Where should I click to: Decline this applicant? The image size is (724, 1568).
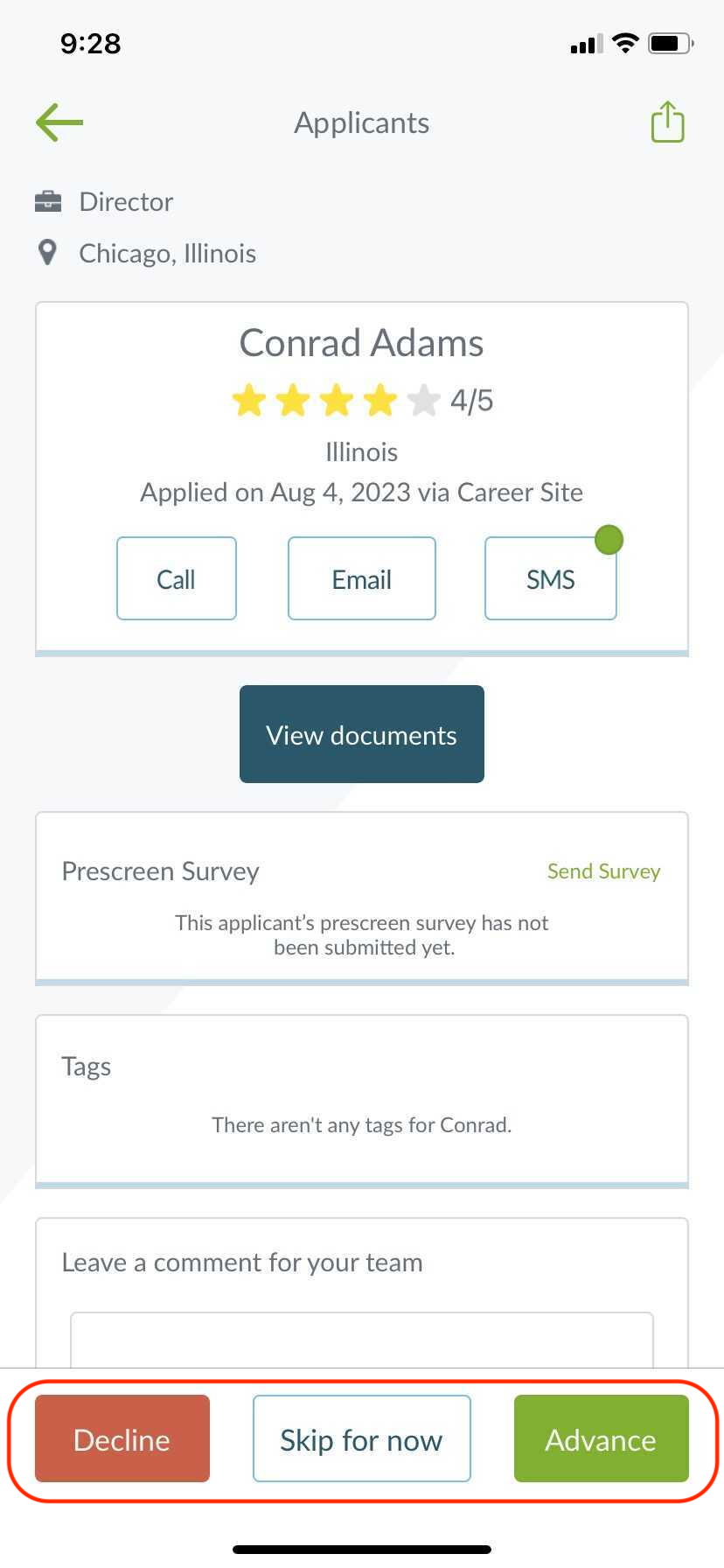122,1438
